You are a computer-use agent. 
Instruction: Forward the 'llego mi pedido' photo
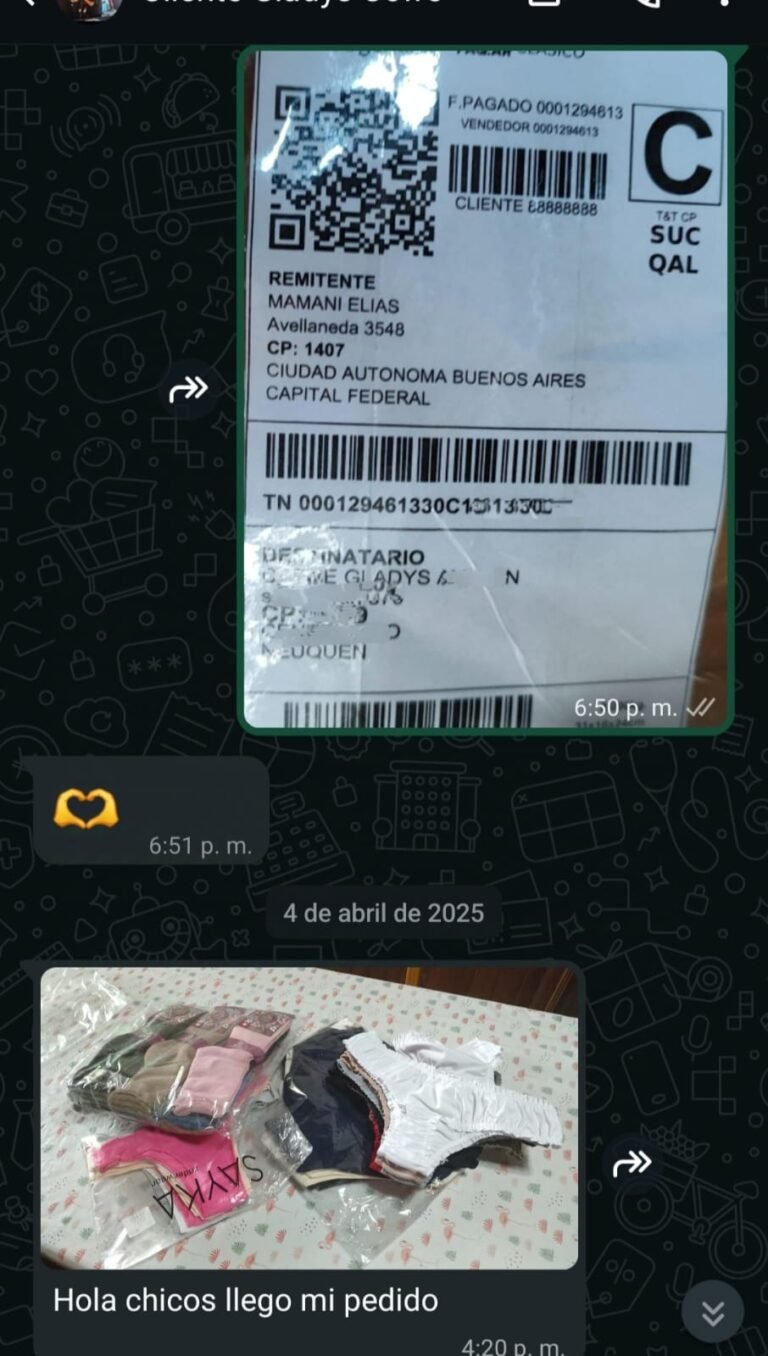click(x=633, y=1162)
